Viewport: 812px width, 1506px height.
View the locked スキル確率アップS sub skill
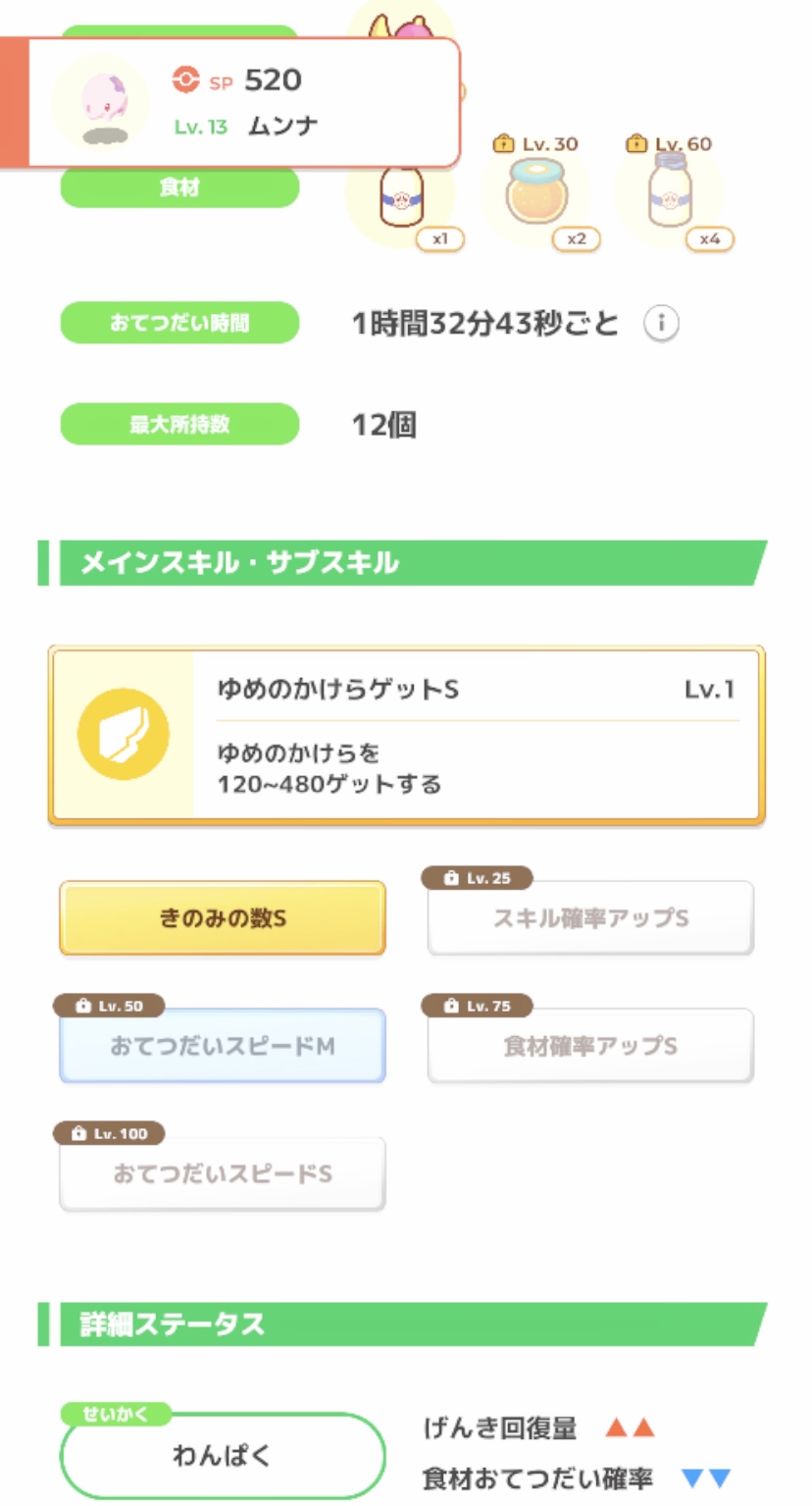[x=590, y=918]
